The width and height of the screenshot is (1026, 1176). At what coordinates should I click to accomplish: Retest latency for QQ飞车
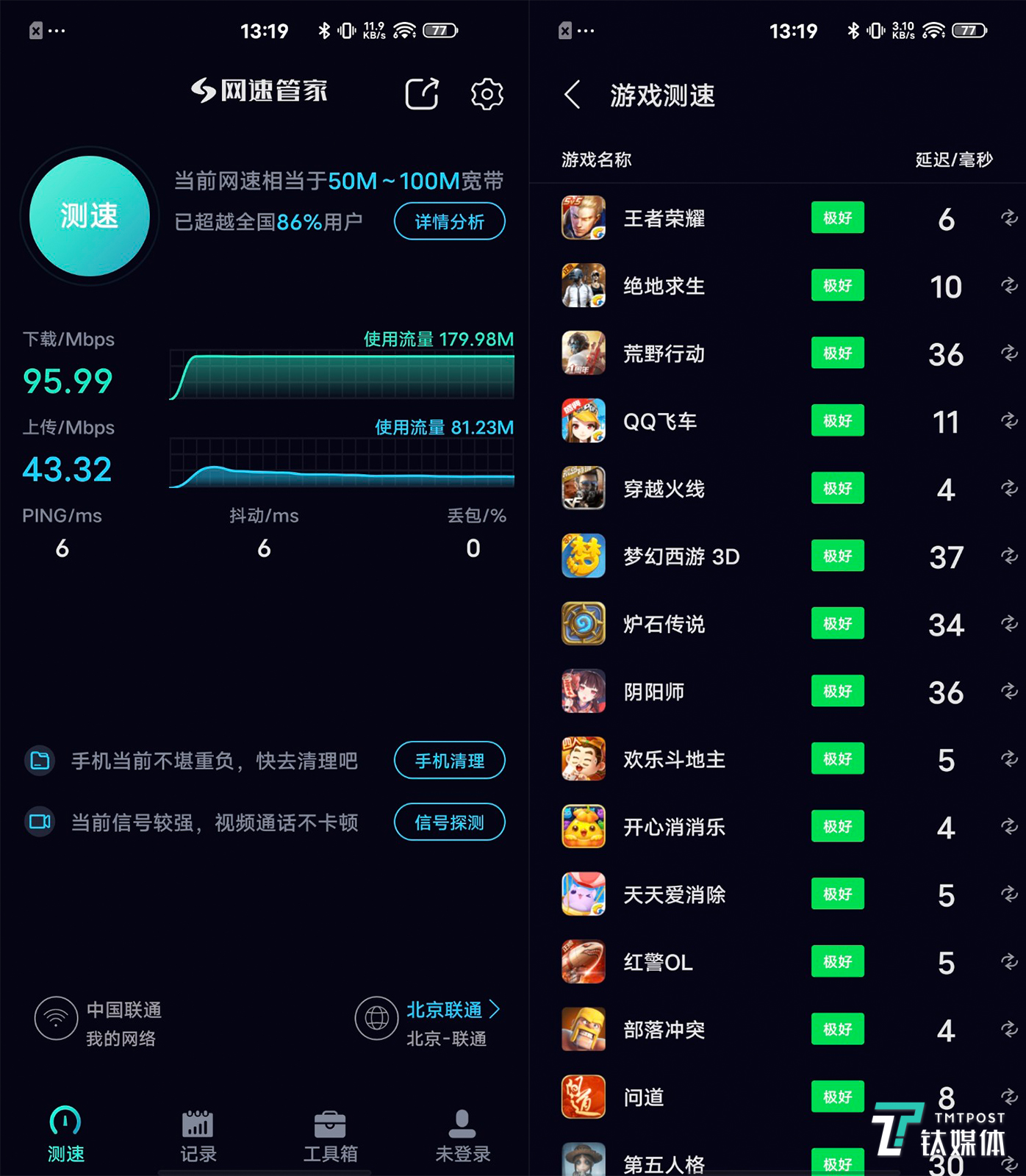click(x=1008, y=420)
